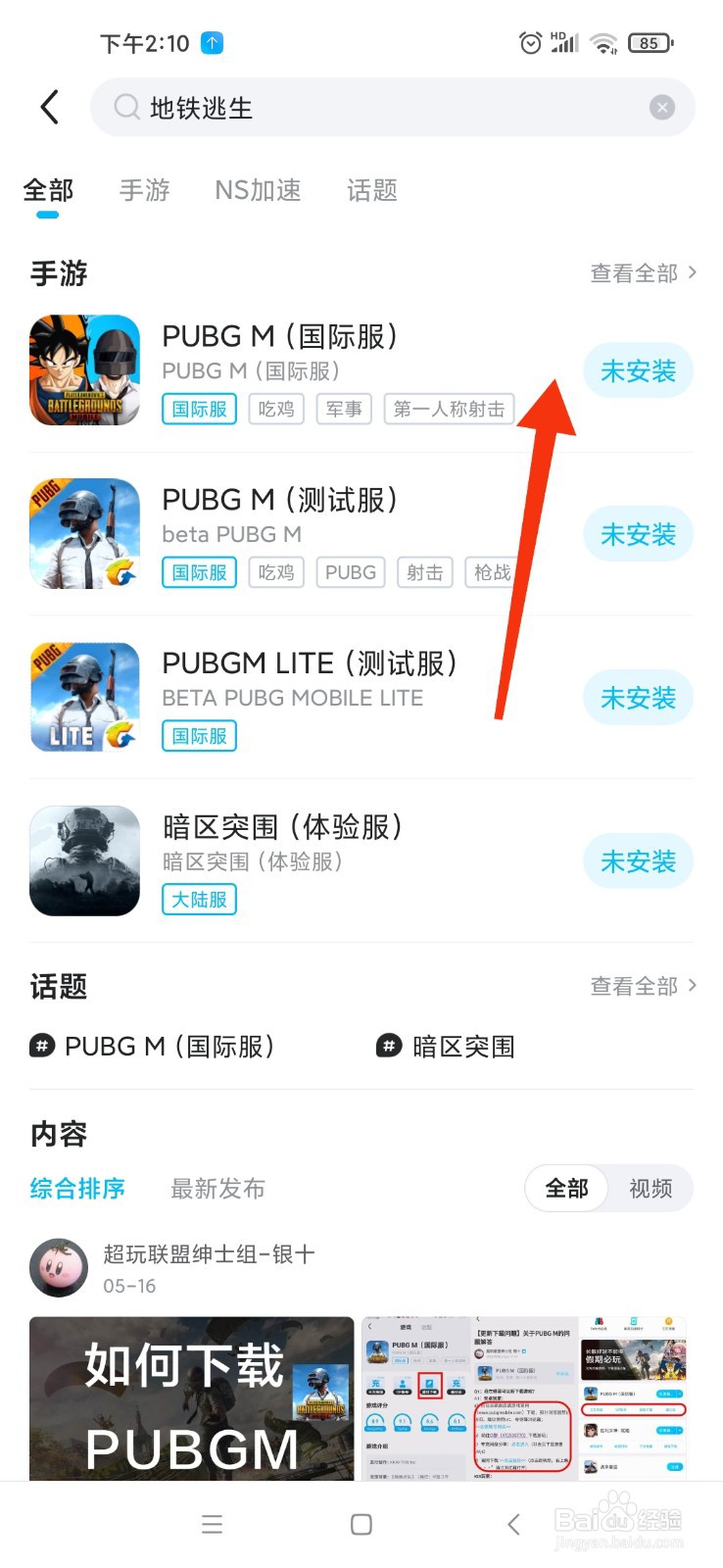Tap the back arrow to exit search
Image resolution: width=723 pixels, height=1568 pixels.
pyautogui.click(x=48, y=108)
